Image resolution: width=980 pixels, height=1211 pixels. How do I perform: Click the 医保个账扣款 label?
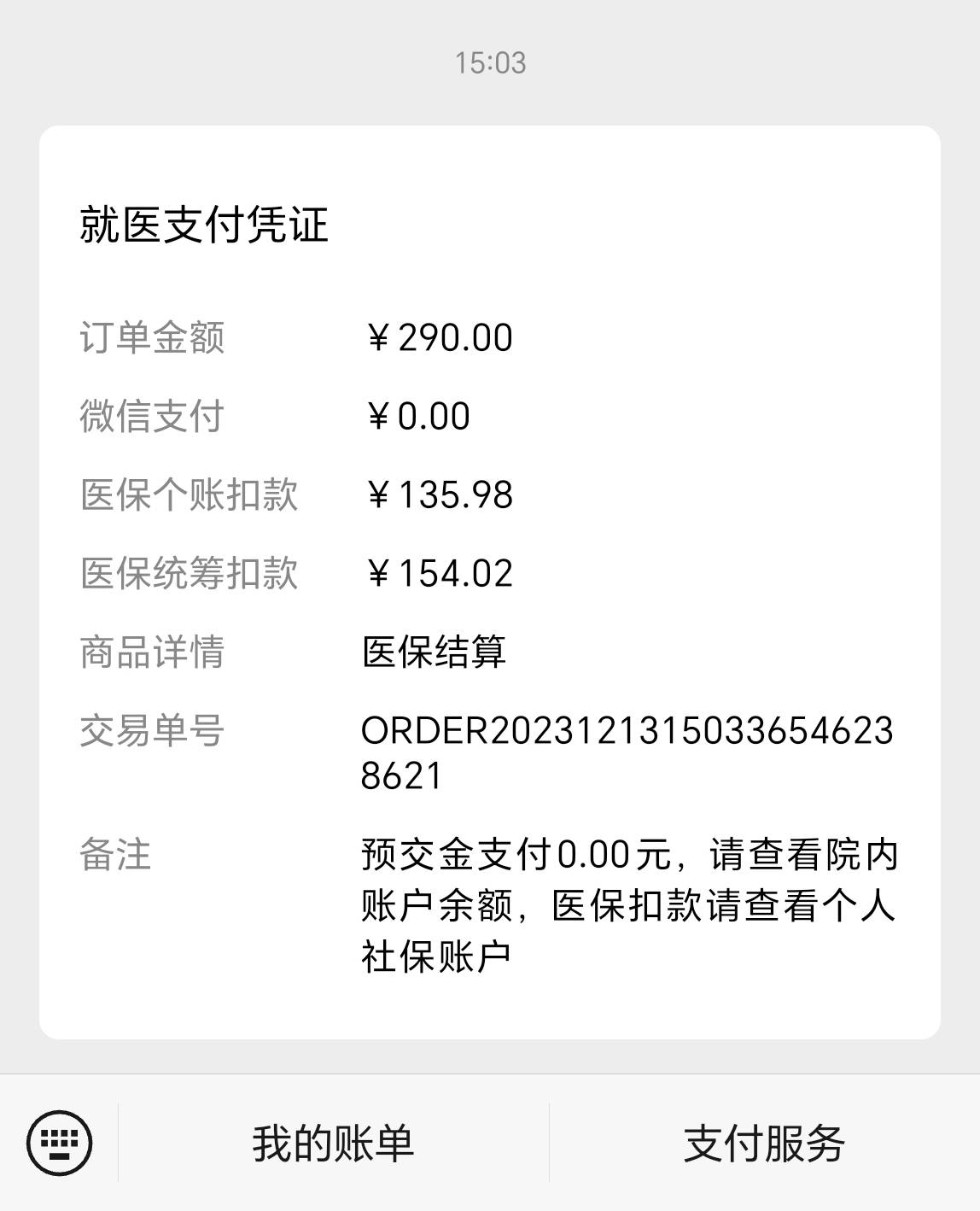(x=190, y=494)
